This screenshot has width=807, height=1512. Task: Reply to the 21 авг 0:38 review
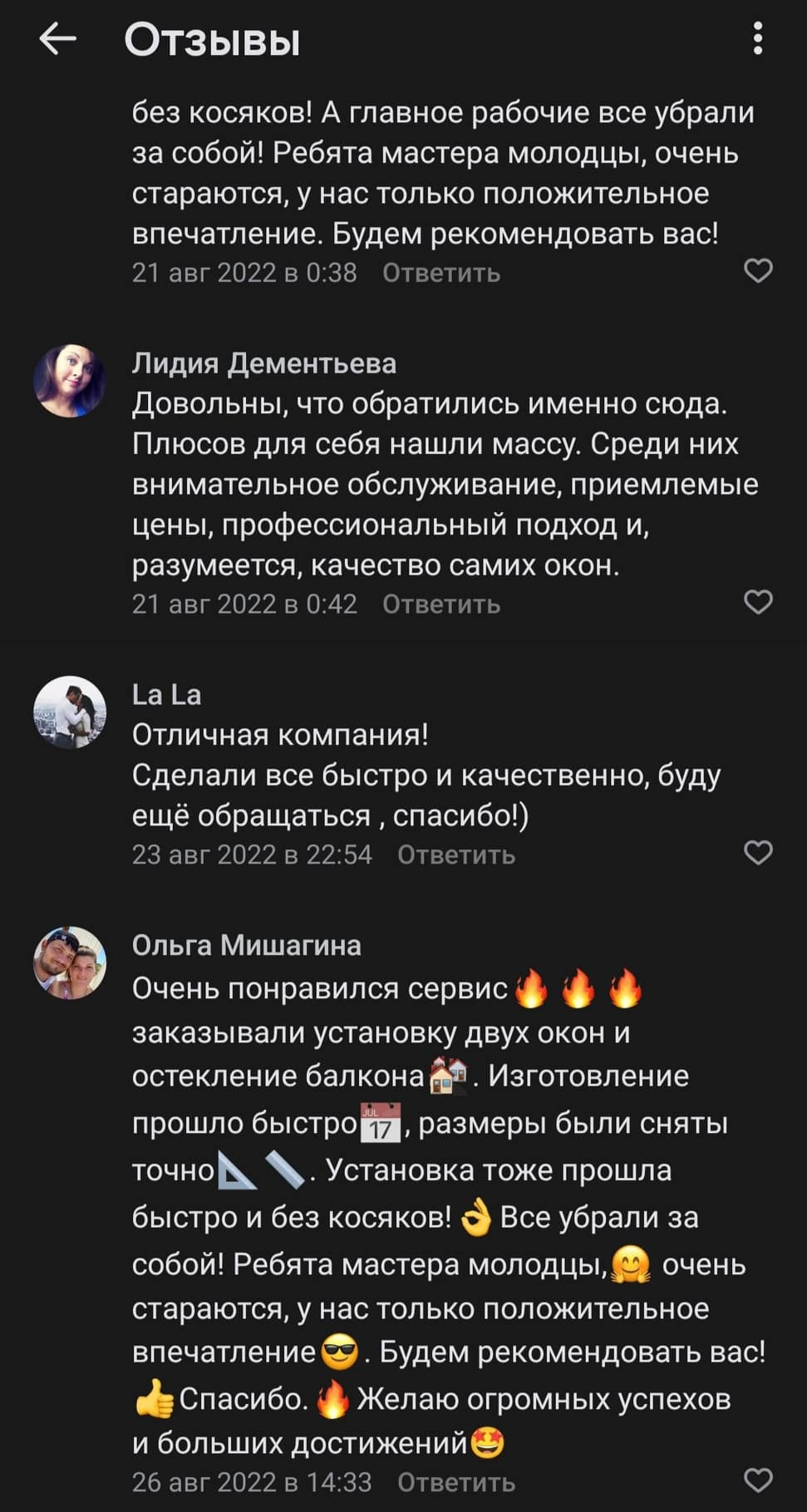tap(440, 273)
